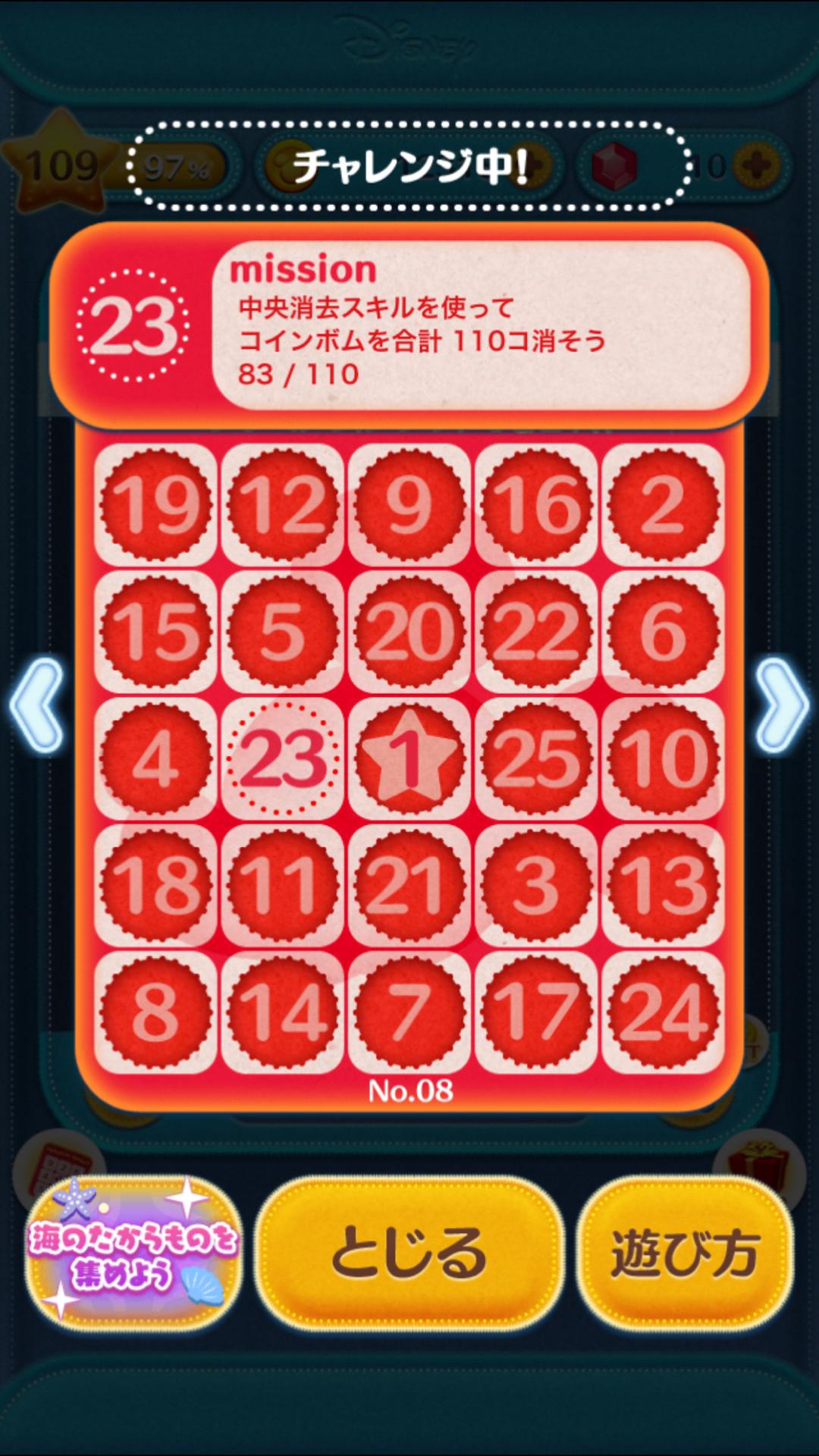This screenshot has height=1456, width=819.
Task: Open the 海のたからものを集めよう event
Action: click(133, 1253)
